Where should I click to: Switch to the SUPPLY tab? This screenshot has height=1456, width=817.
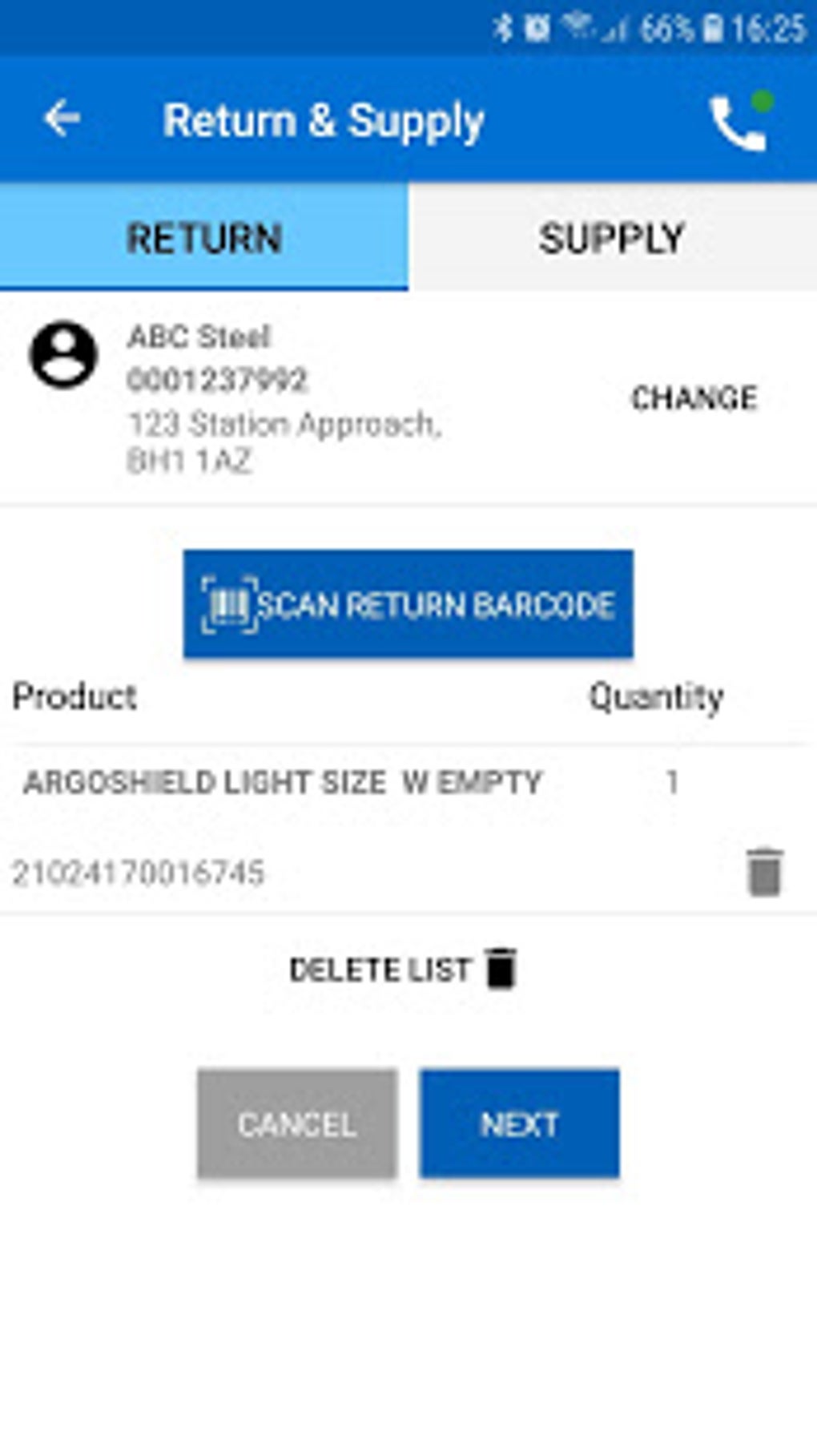(x=612, y=236)
